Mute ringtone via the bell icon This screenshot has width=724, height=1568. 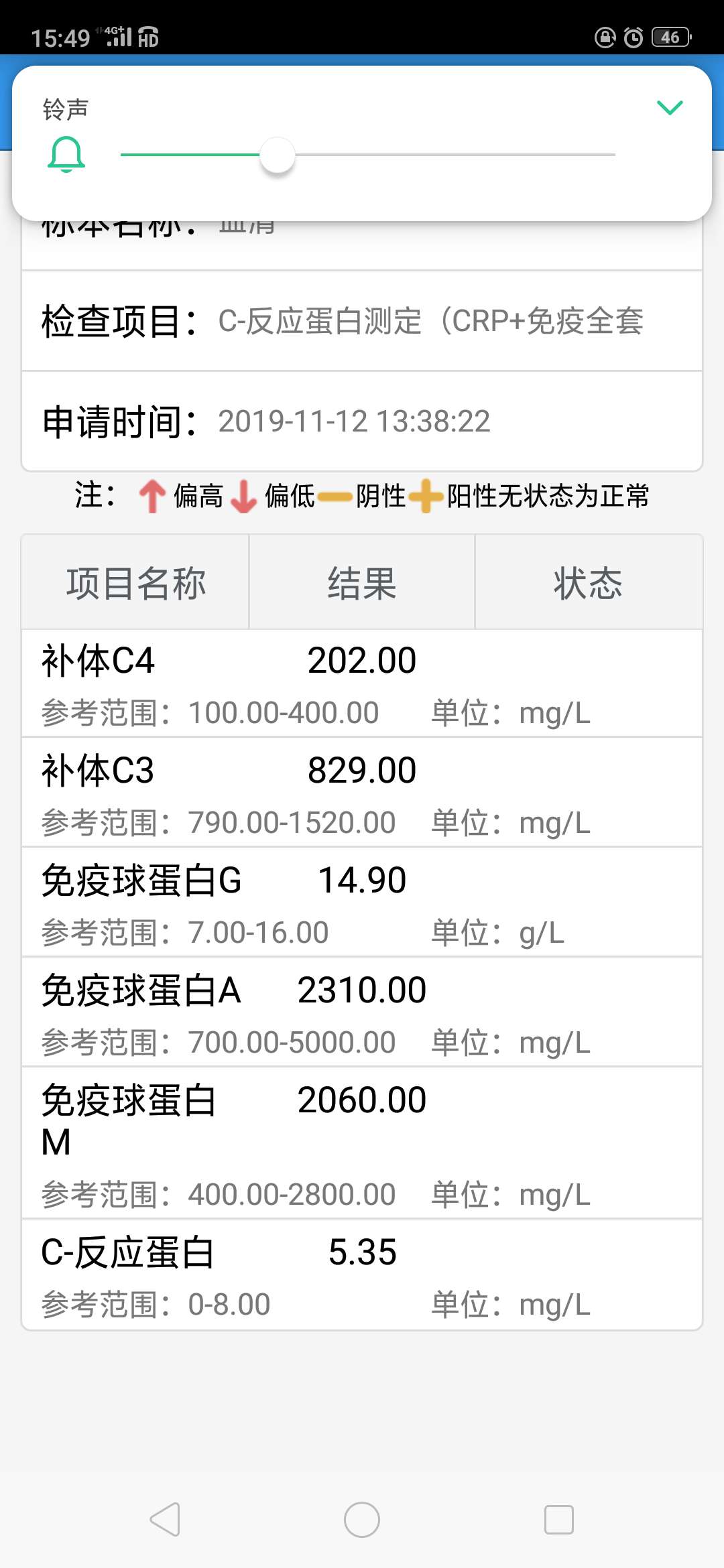66,155
